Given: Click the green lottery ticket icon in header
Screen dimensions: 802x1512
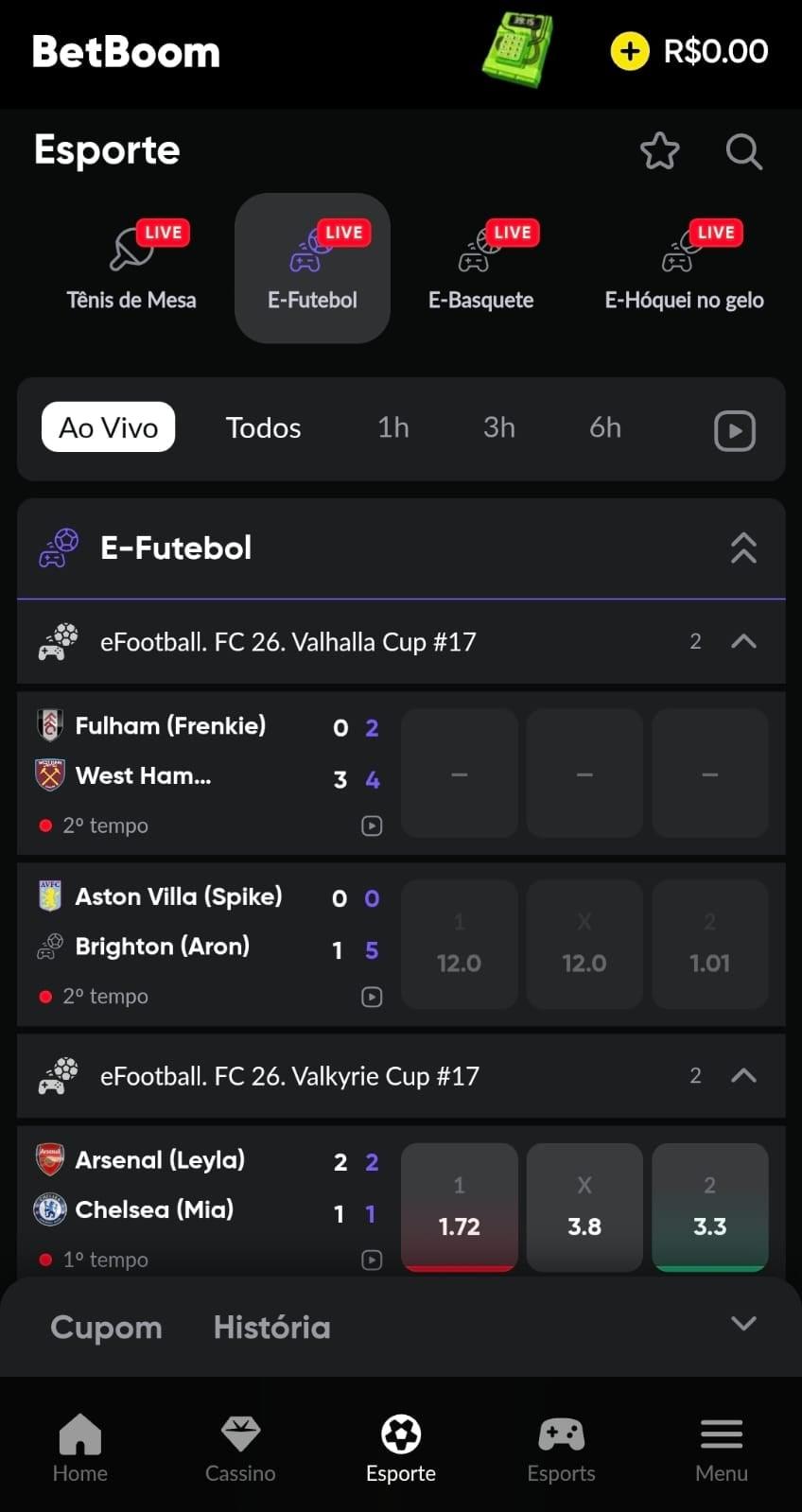Looking at the screenshot, I should (516, 52).
